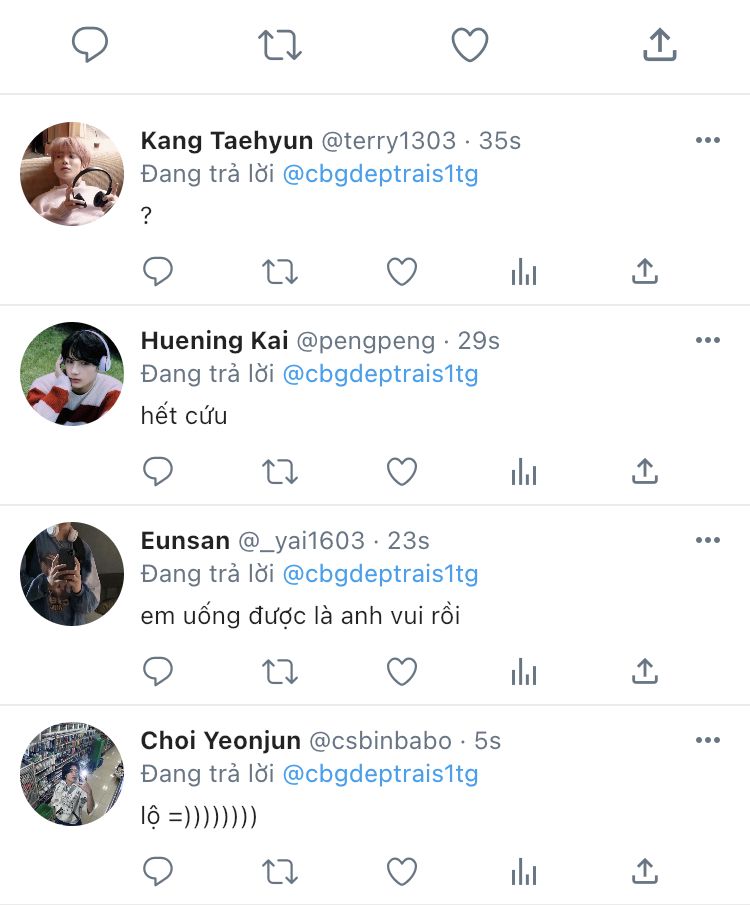Tap the large reply icon on the main tweet

click(89, 44)
